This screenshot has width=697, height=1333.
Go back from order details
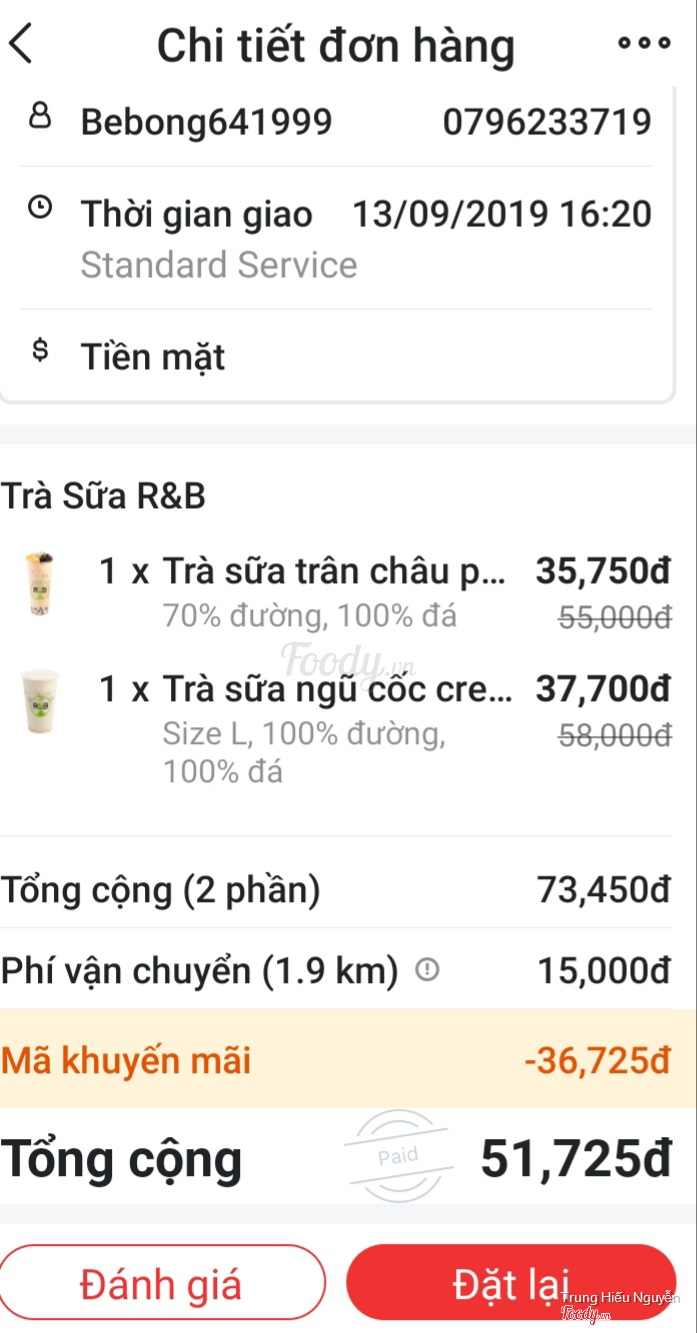pos(22,44)
